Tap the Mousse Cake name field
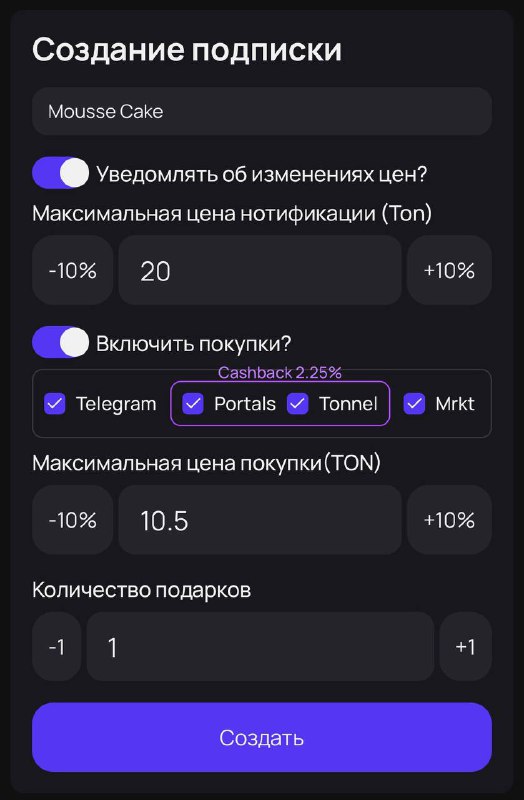524x800 pixels. click(262, 111)
